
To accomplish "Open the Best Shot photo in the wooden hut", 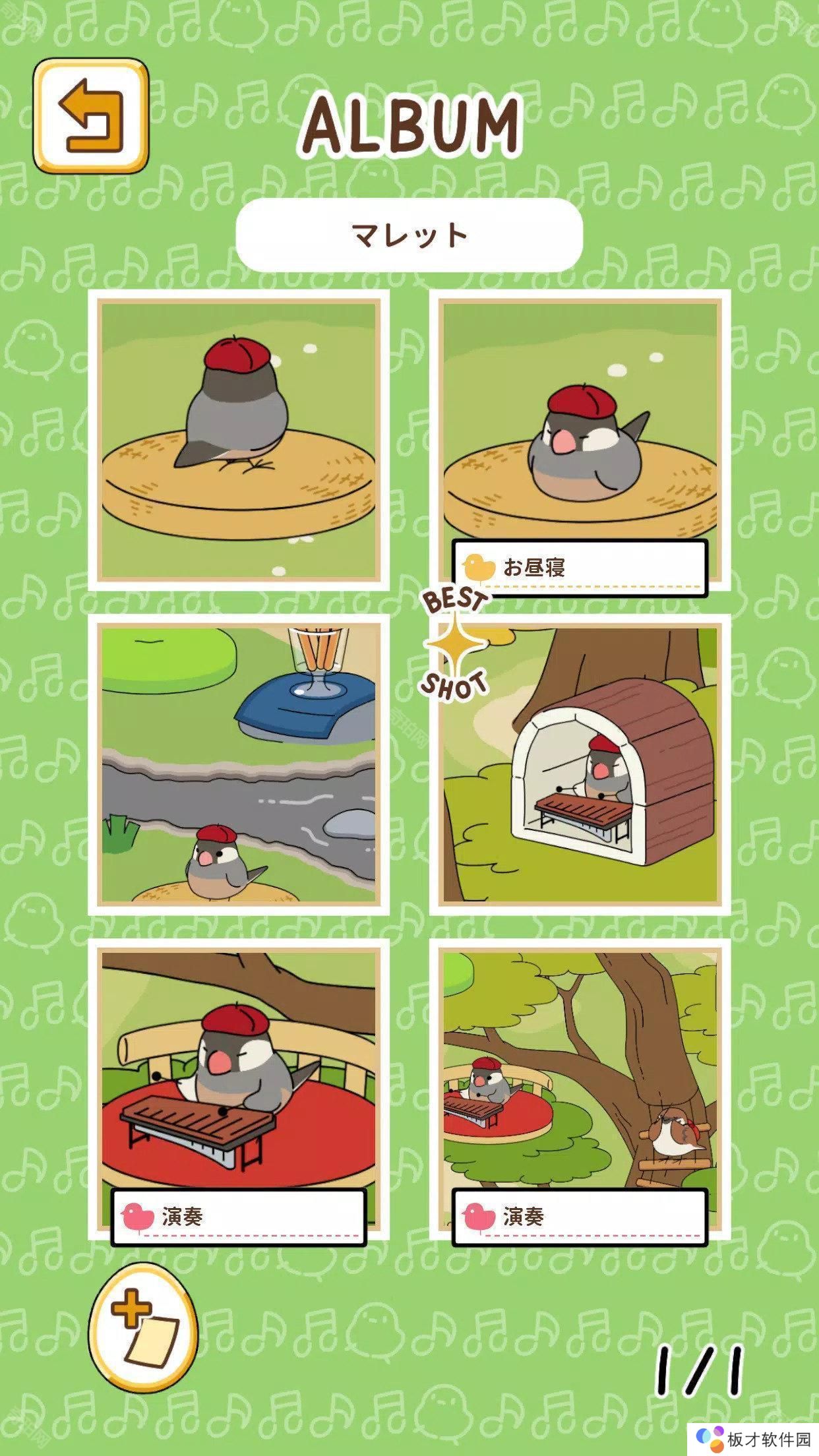I will coord(580,764).
